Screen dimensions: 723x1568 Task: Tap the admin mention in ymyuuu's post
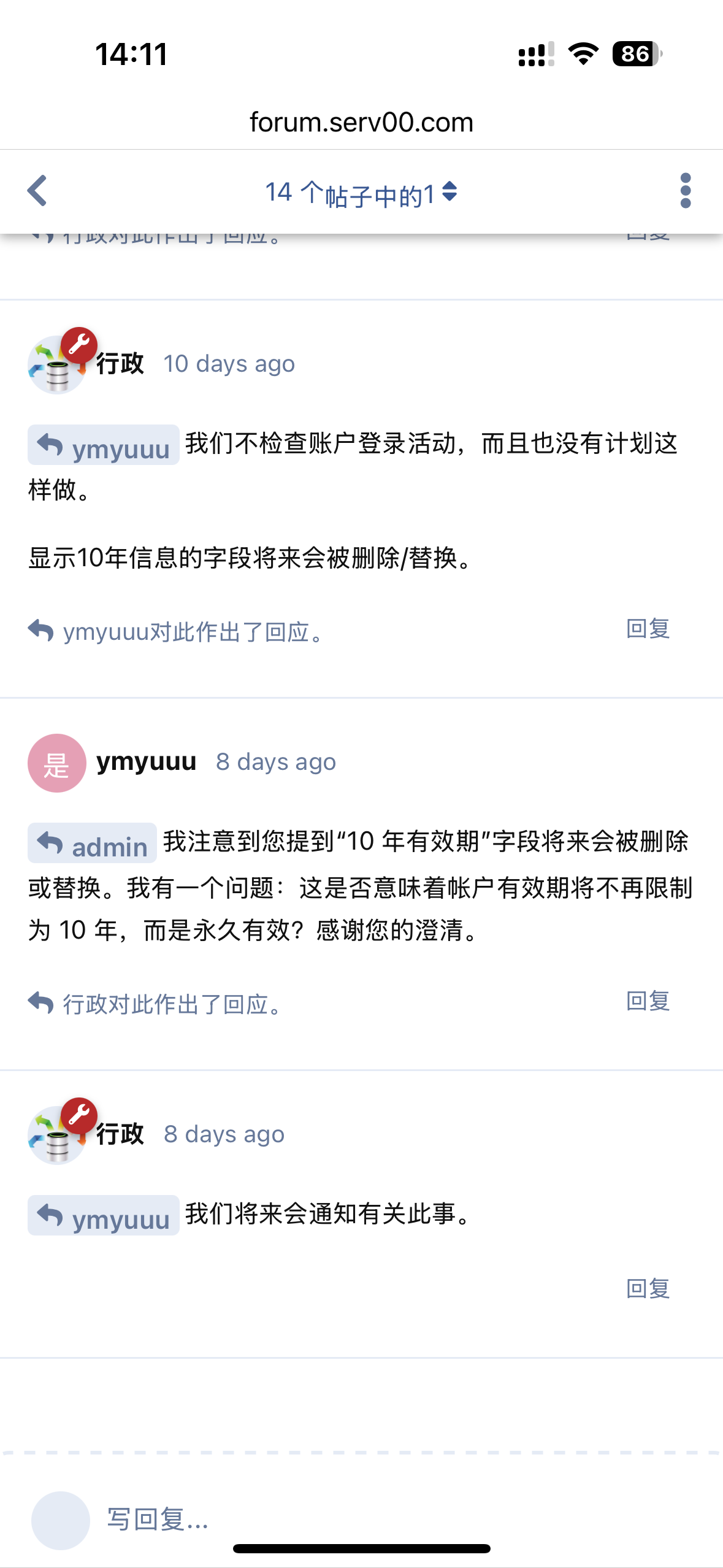93,844
